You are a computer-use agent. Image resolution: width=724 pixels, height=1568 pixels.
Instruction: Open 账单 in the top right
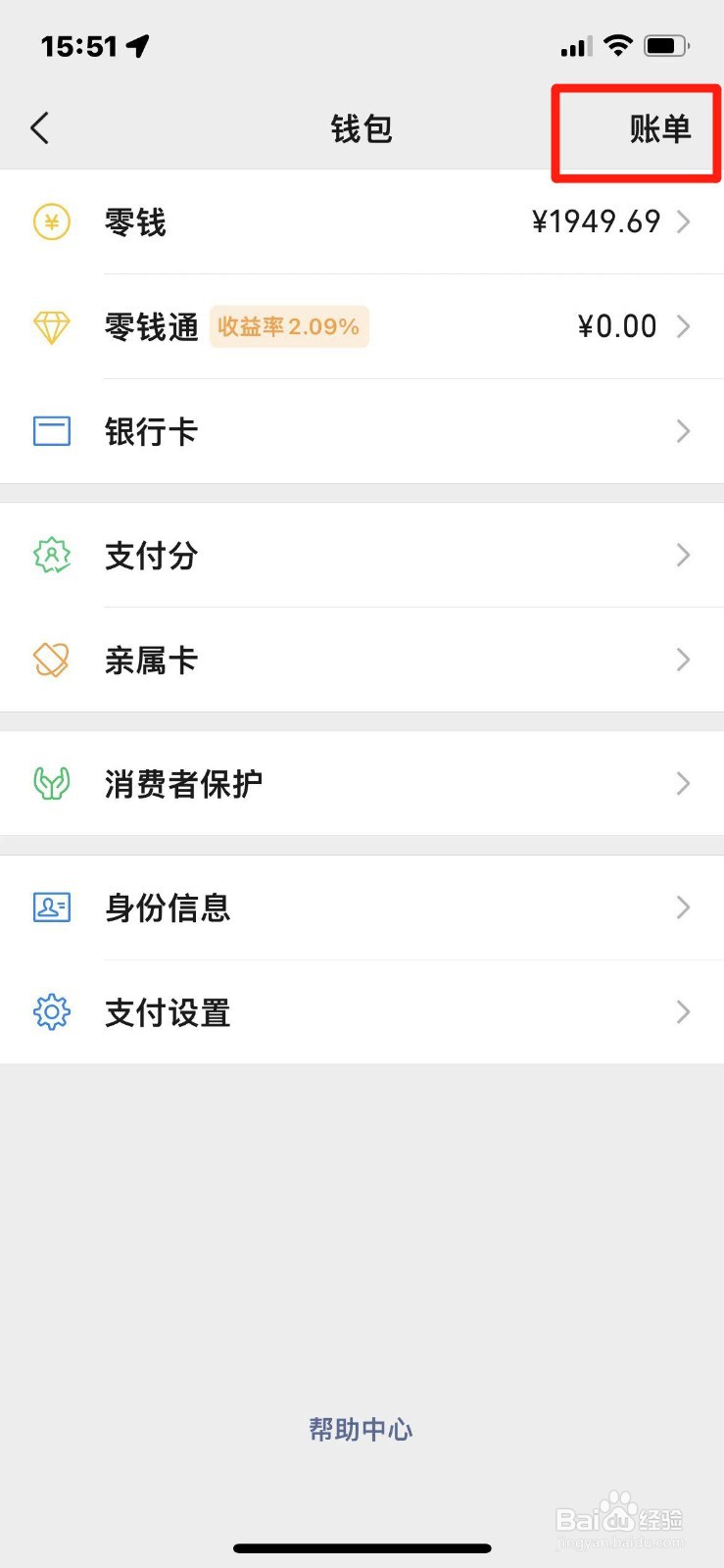pos(659,128)
